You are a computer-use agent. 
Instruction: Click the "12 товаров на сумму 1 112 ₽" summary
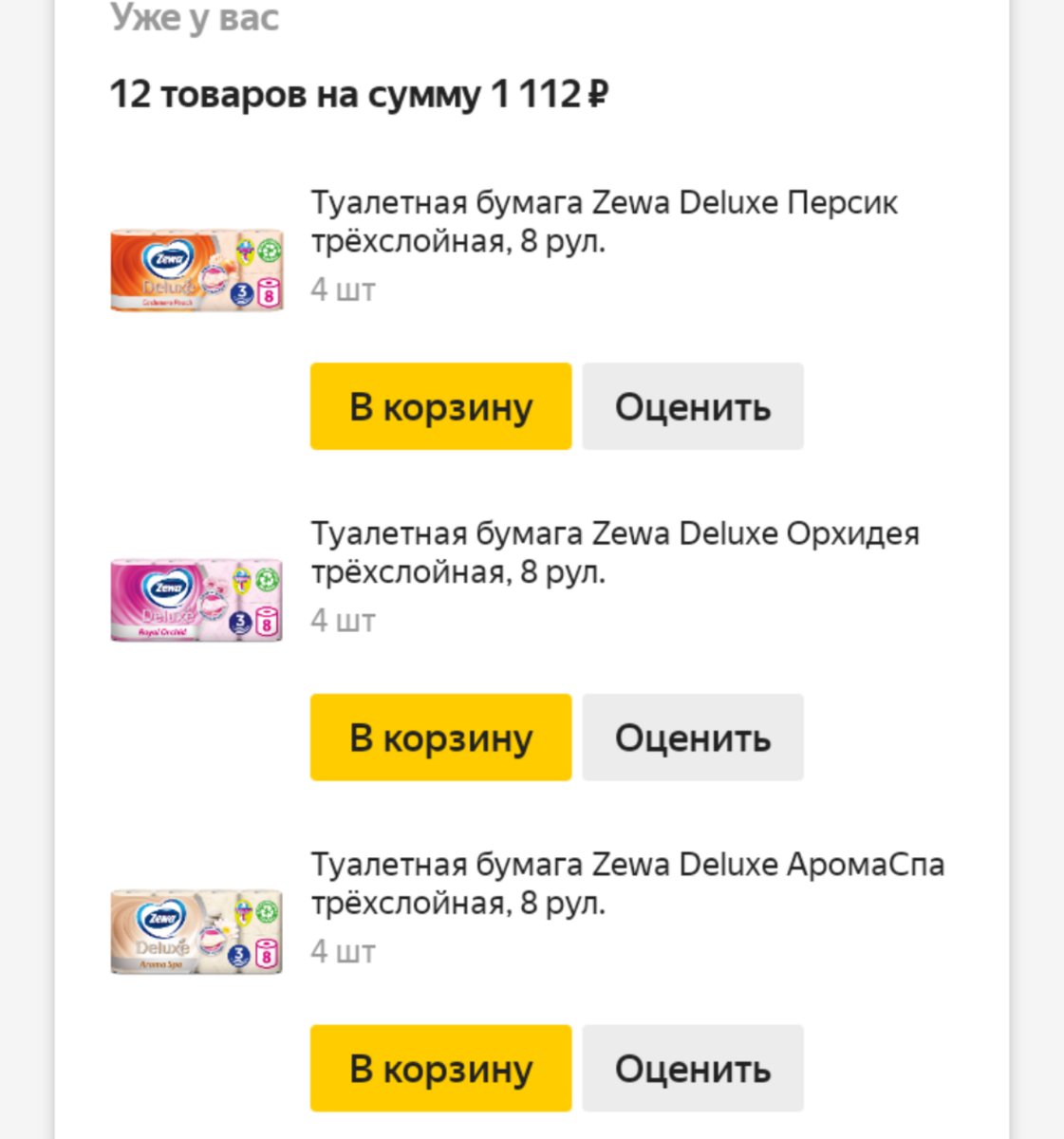click(x=362, y=92)
